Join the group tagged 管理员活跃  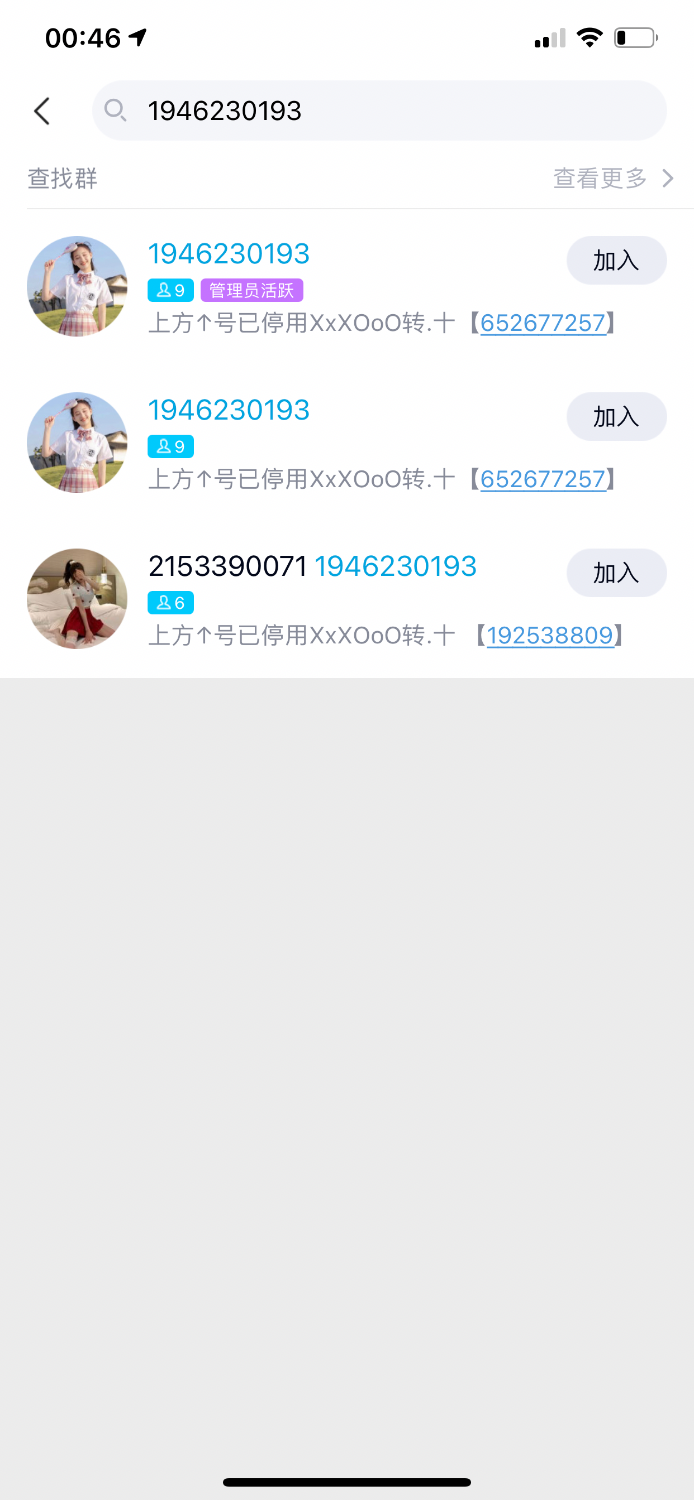(616, 261)
